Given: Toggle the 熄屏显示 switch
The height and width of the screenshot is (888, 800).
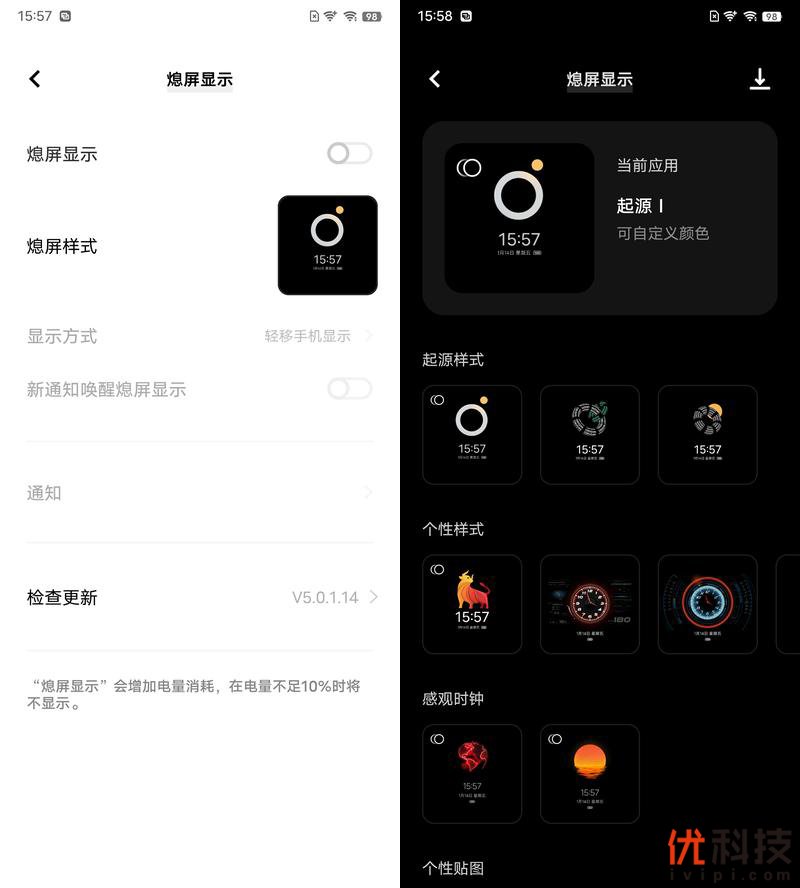Looking at the screenshot, I should click(x=349, y=153).
